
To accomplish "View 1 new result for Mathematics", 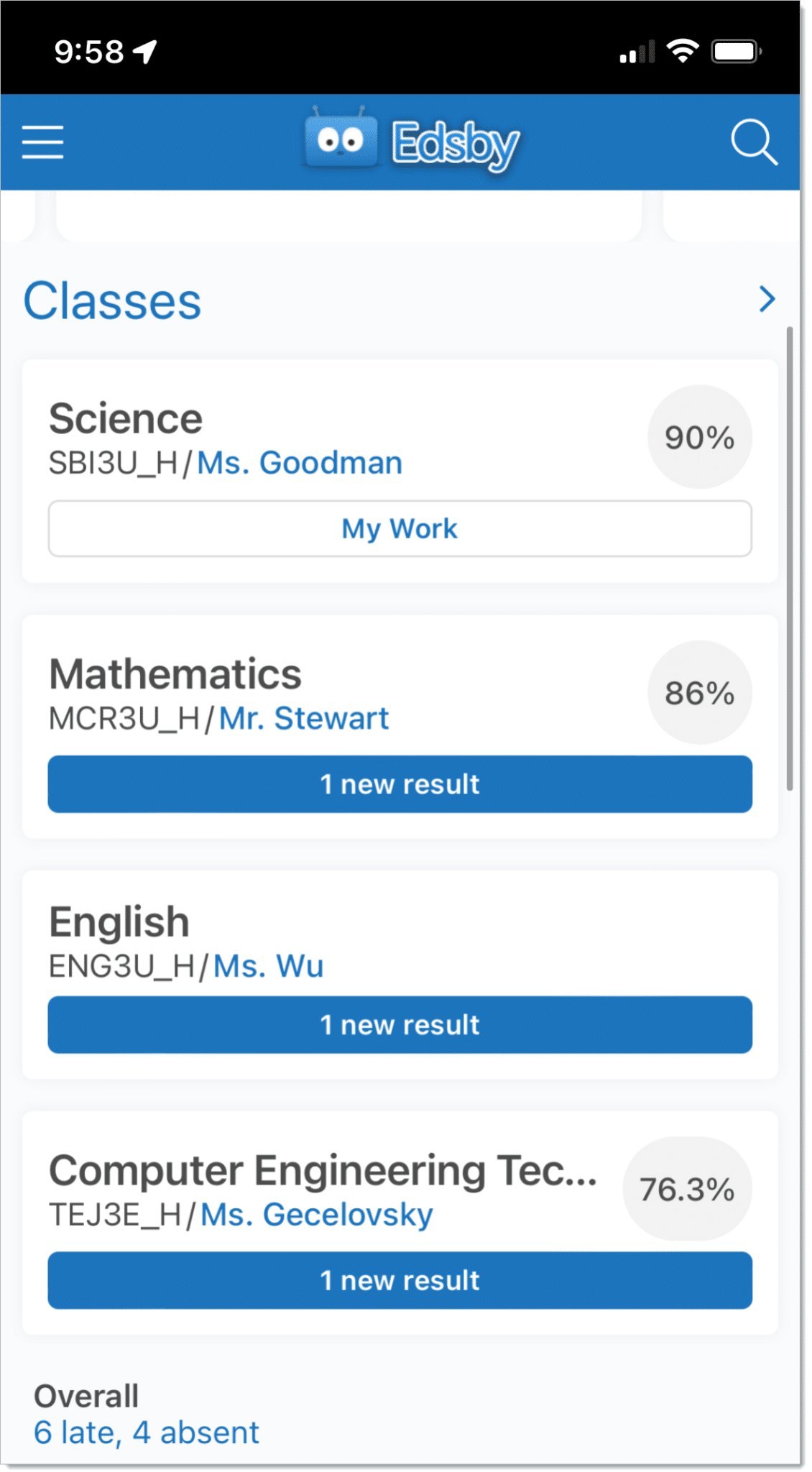I will (400, 784).
